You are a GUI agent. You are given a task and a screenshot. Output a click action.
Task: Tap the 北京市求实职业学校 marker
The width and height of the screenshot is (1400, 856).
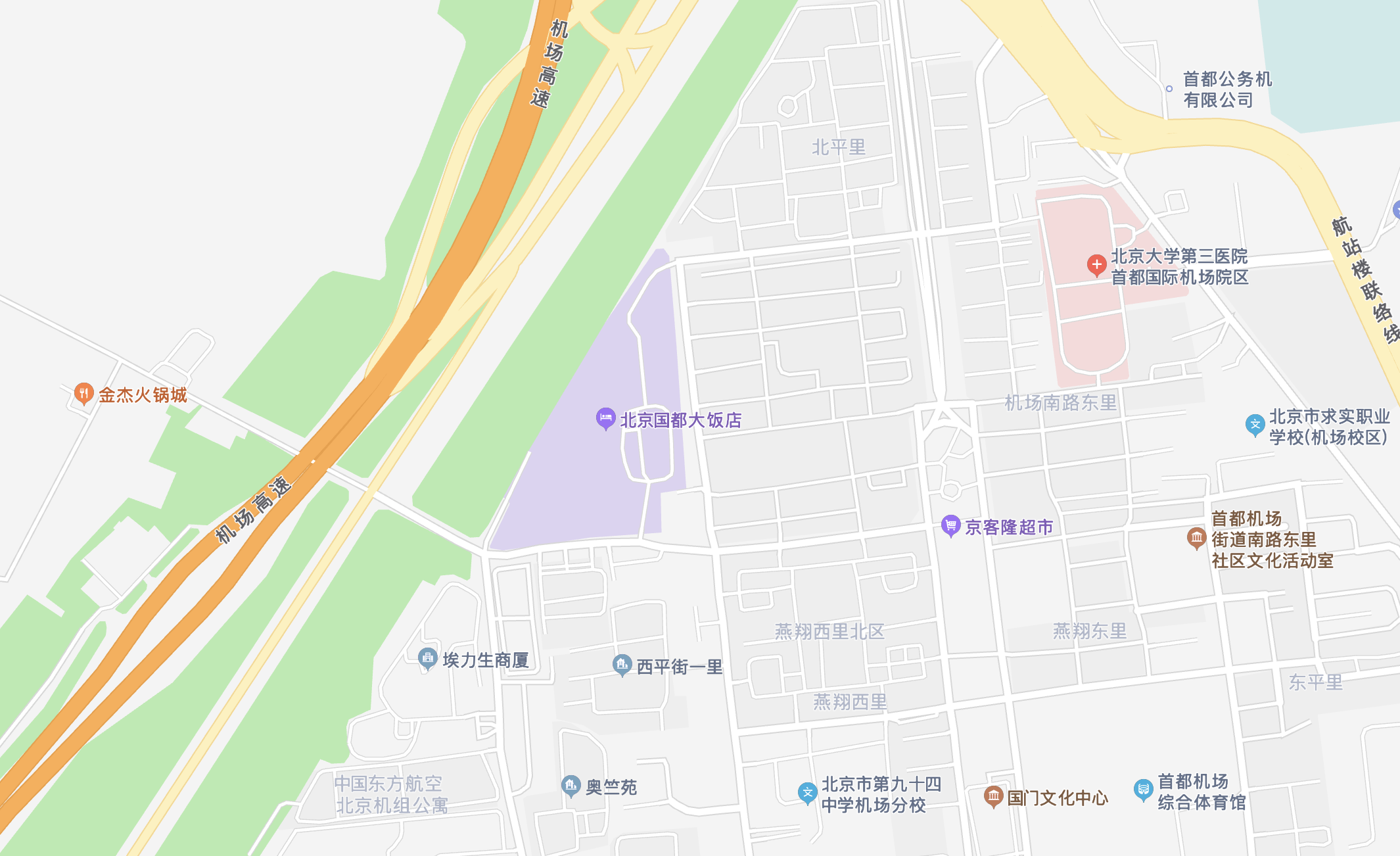click(1255, 425)
